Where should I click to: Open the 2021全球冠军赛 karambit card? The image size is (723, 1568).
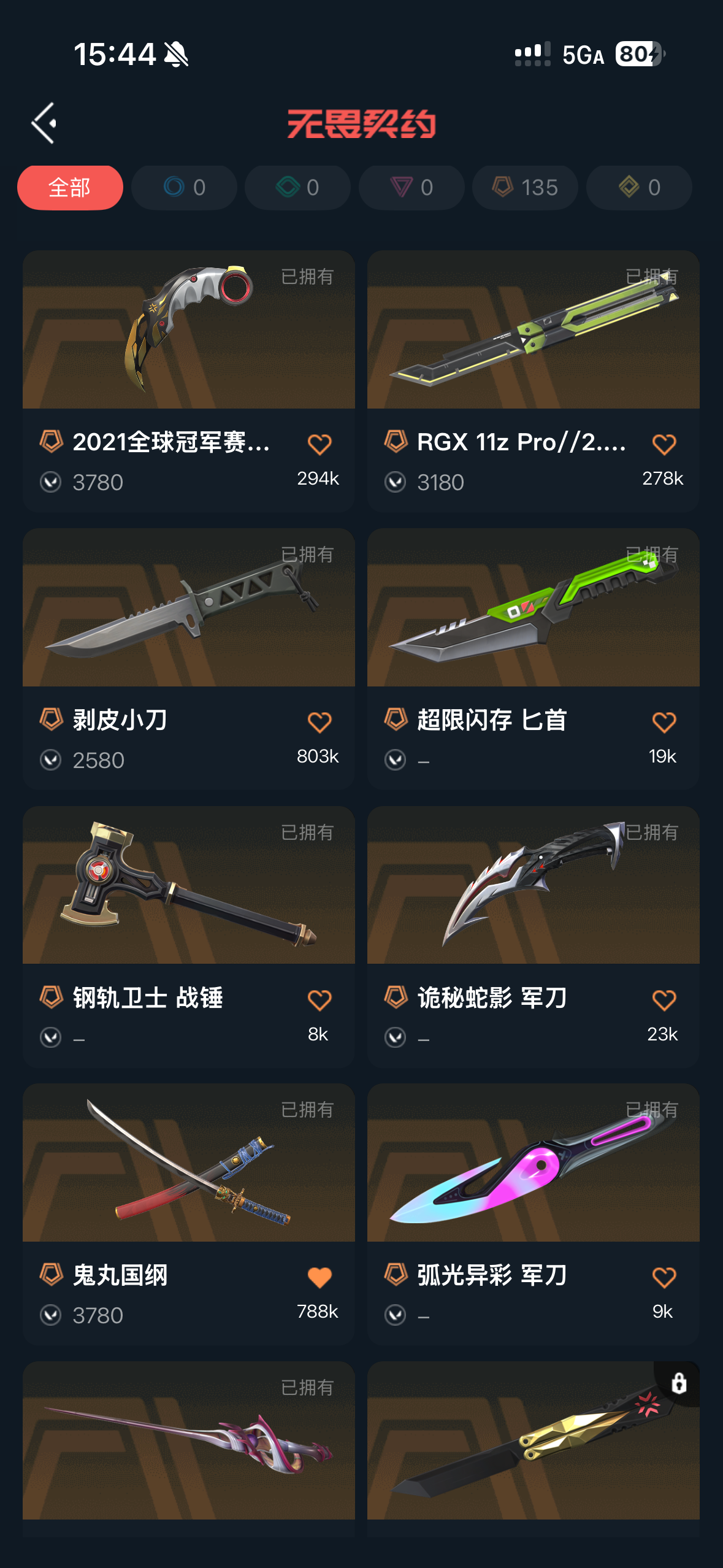pyautogui.click(x=188, y=331)
